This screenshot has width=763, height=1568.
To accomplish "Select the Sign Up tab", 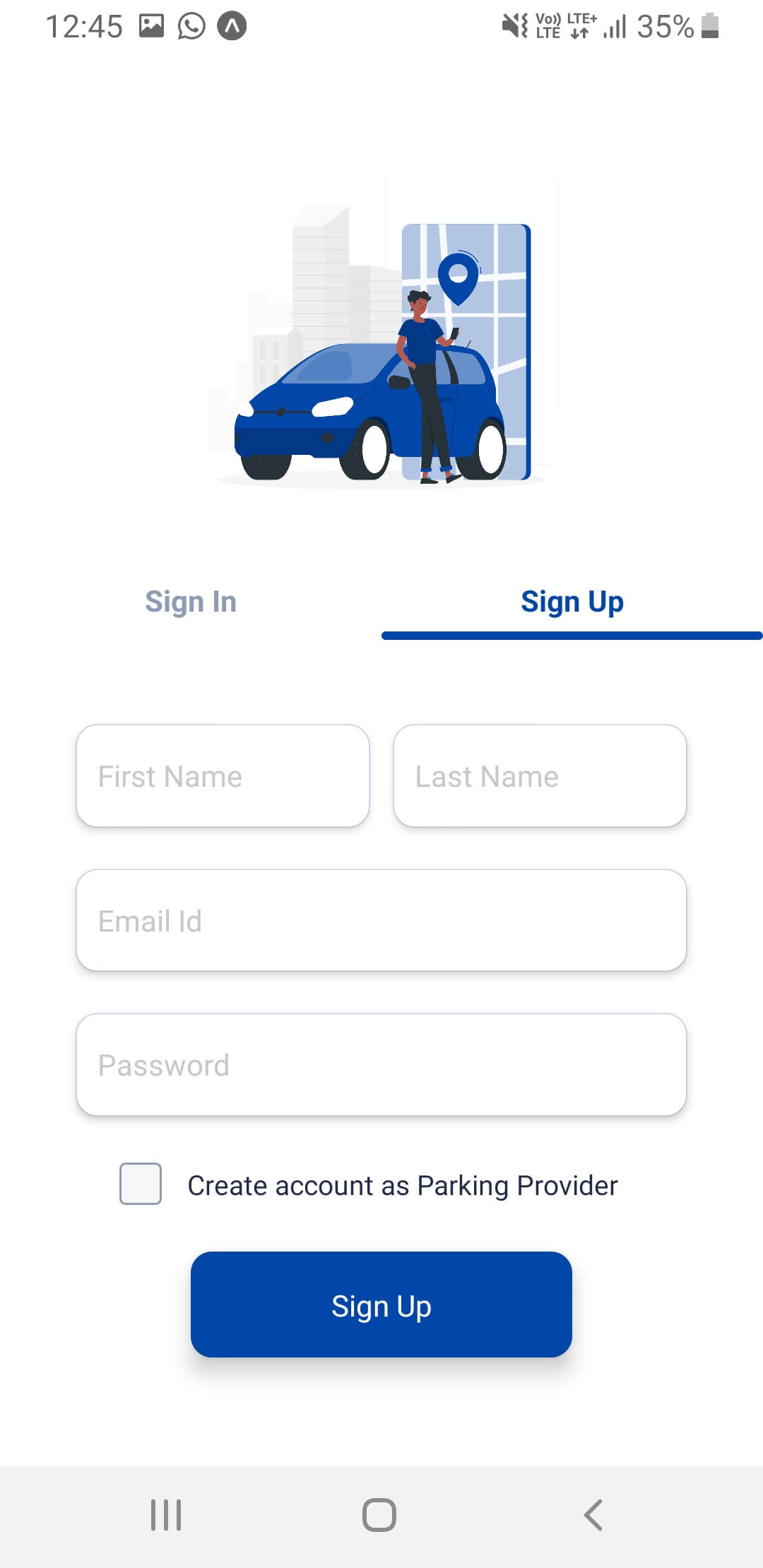I will click(x=572, y=602).
